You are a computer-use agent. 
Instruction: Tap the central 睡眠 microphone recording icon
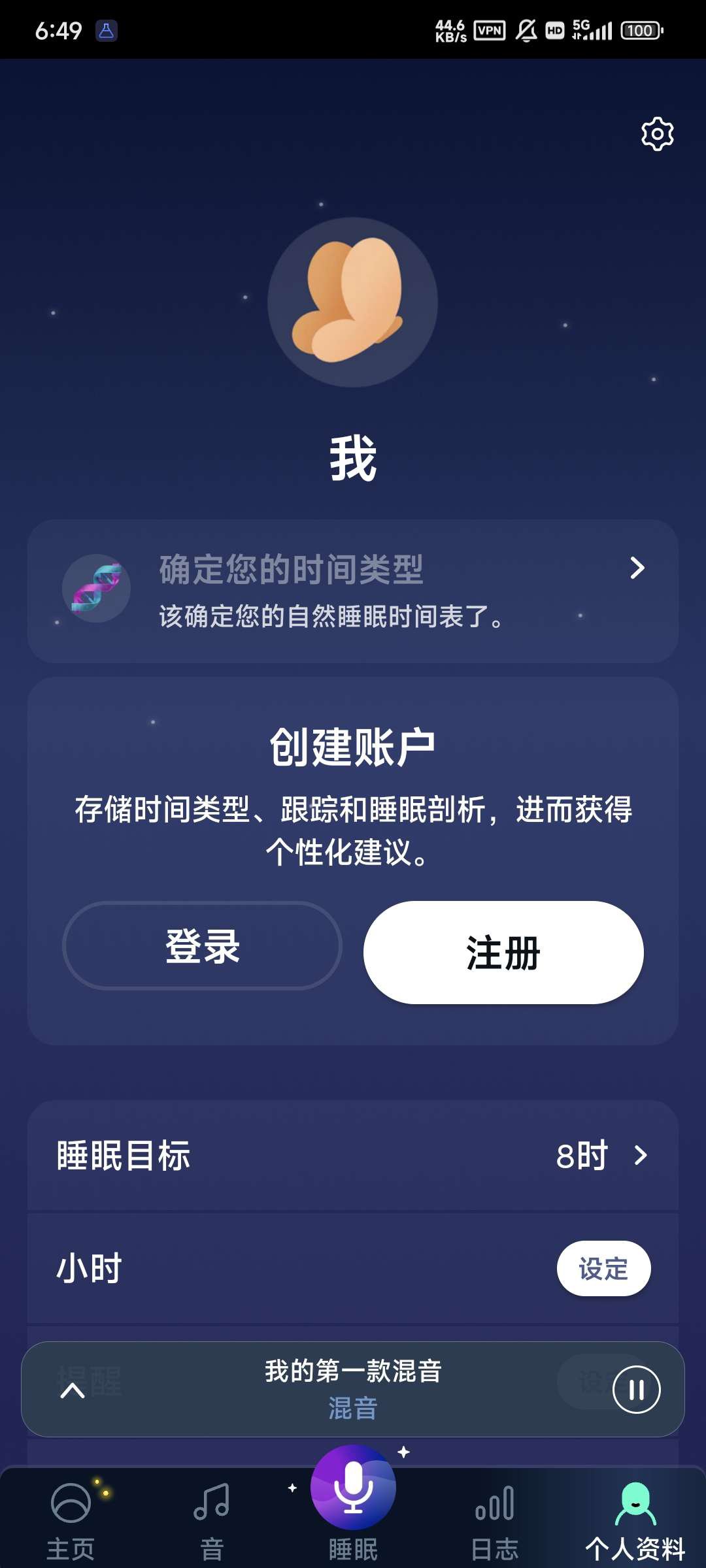[x=353, y=1488]
